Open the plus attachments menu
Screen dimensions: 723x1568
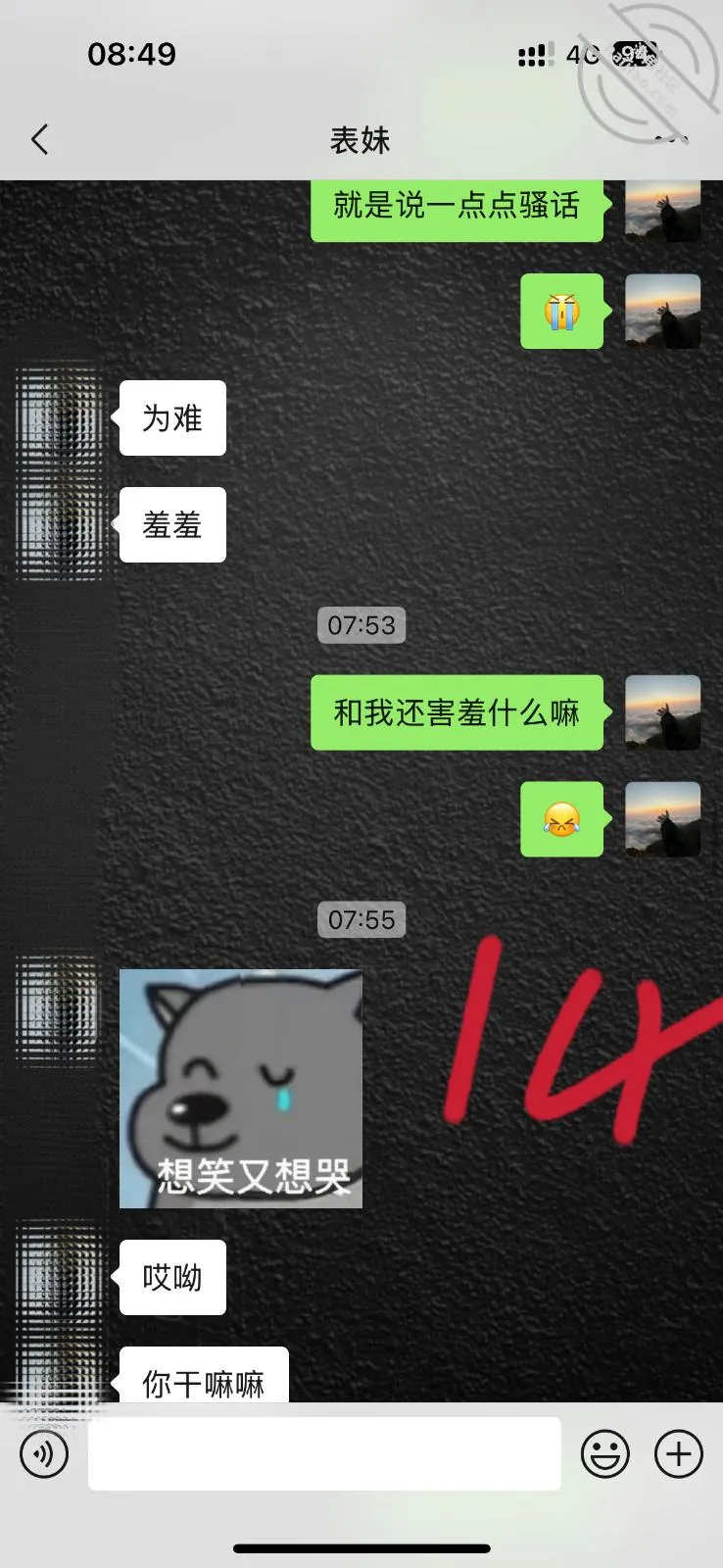[679, 1454]
